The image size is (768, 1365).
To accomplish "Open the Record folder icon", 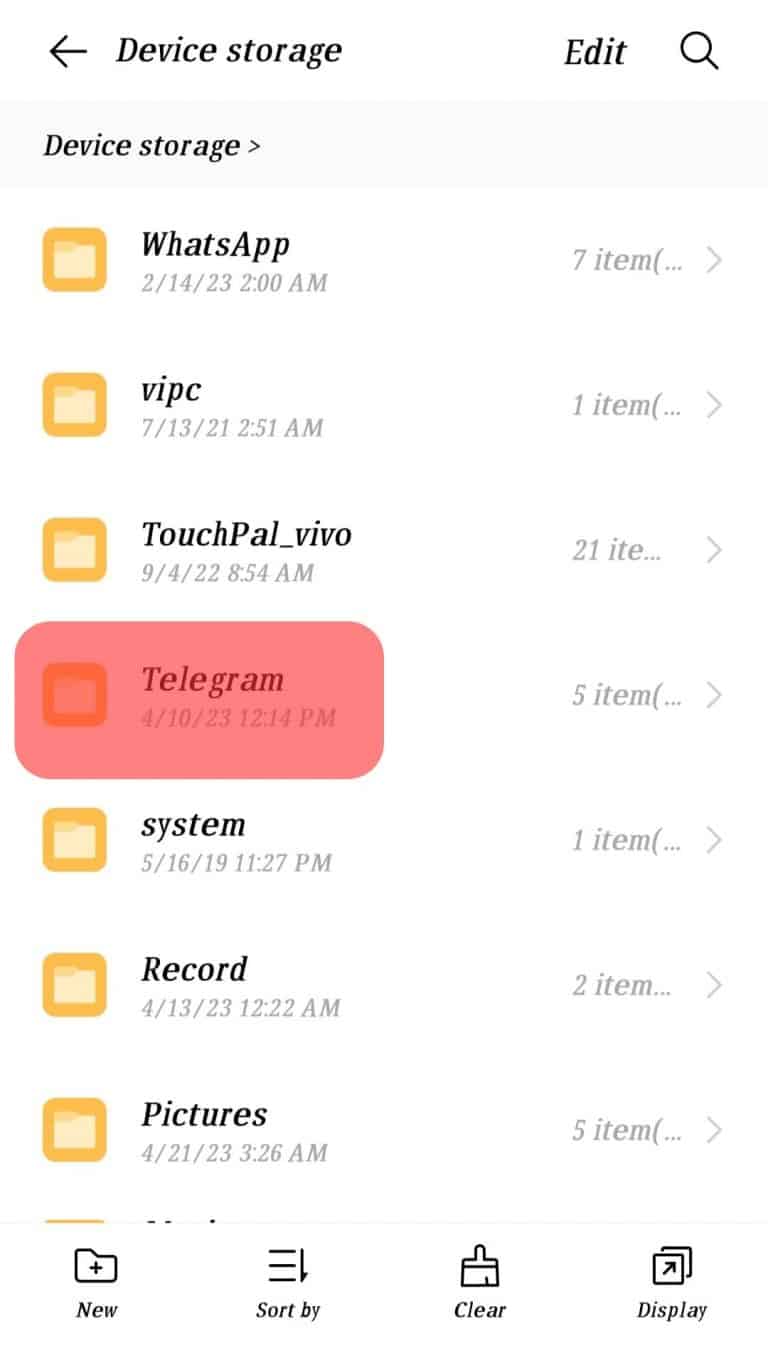I will 75,985.
